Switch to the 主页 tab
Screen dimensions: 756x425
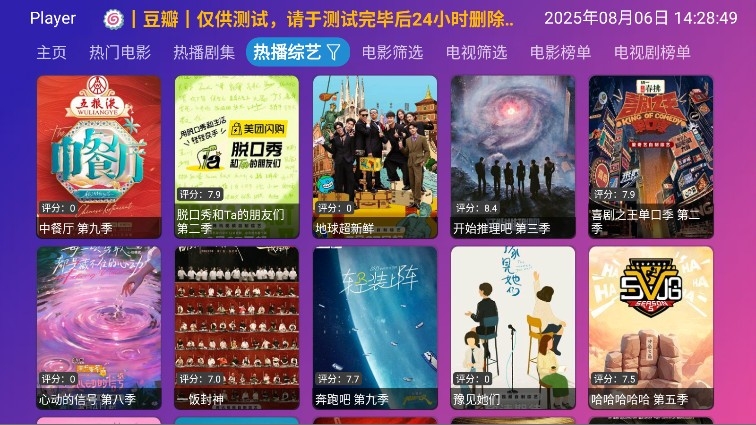51,52
